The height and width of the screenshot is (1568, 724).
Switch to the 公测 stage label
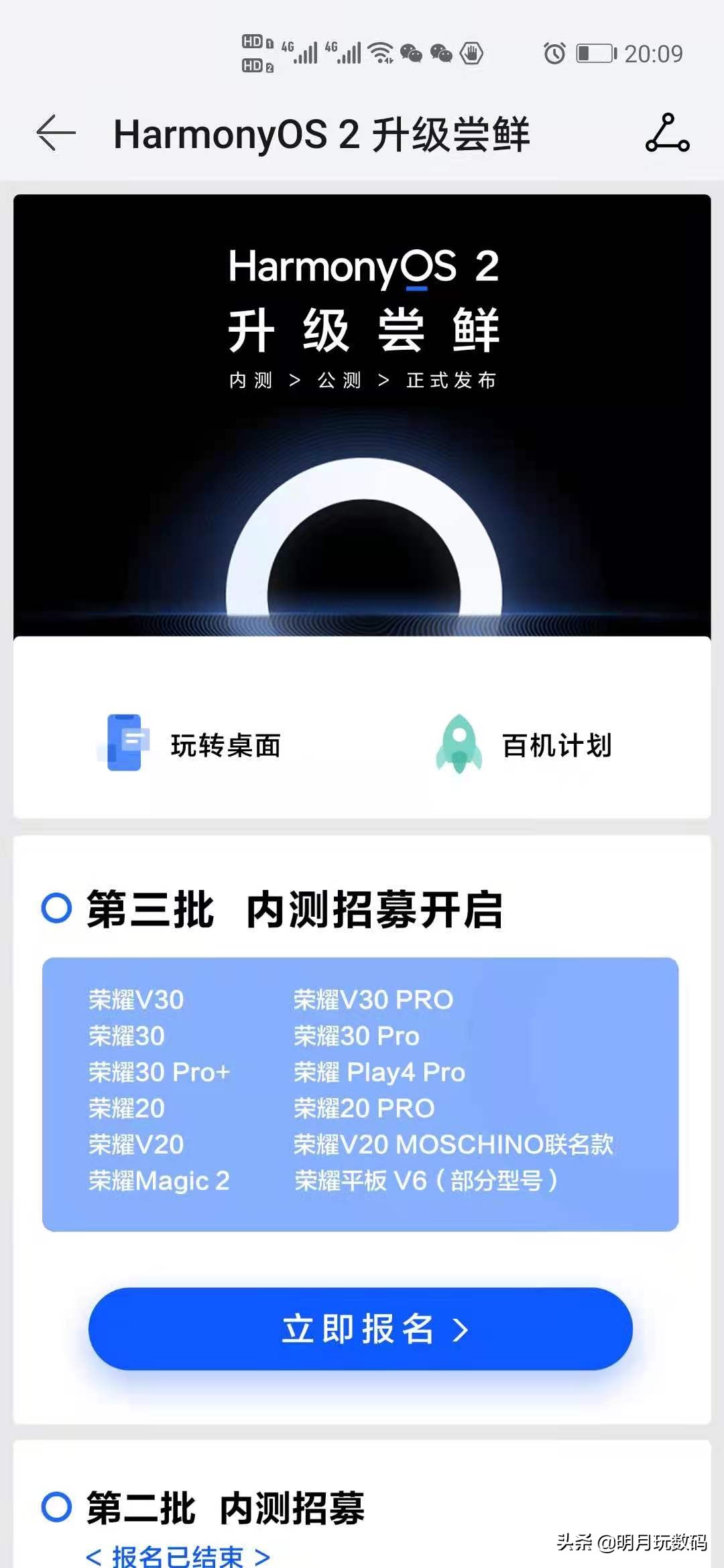tap(339, 379)
